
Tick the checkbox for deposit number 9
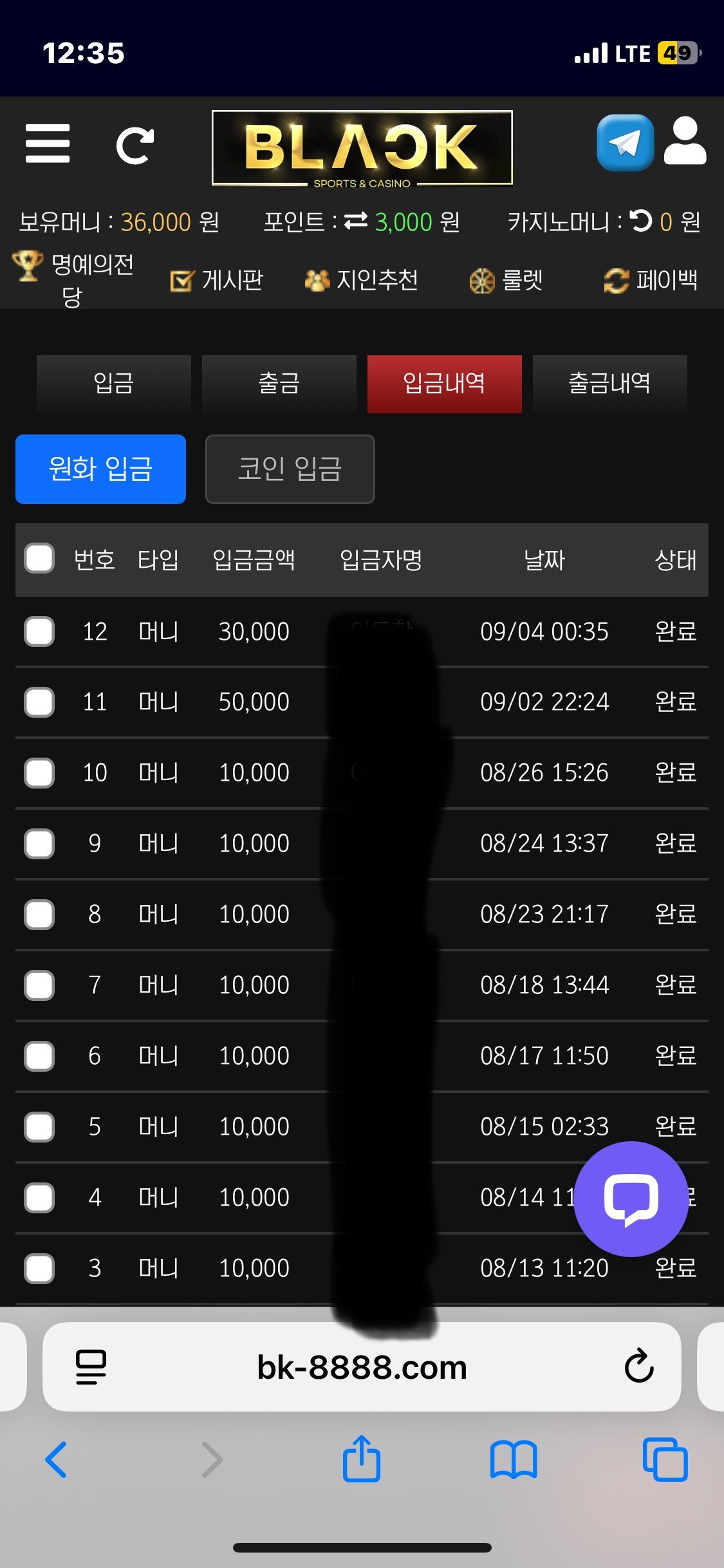[x=39, y=844]
